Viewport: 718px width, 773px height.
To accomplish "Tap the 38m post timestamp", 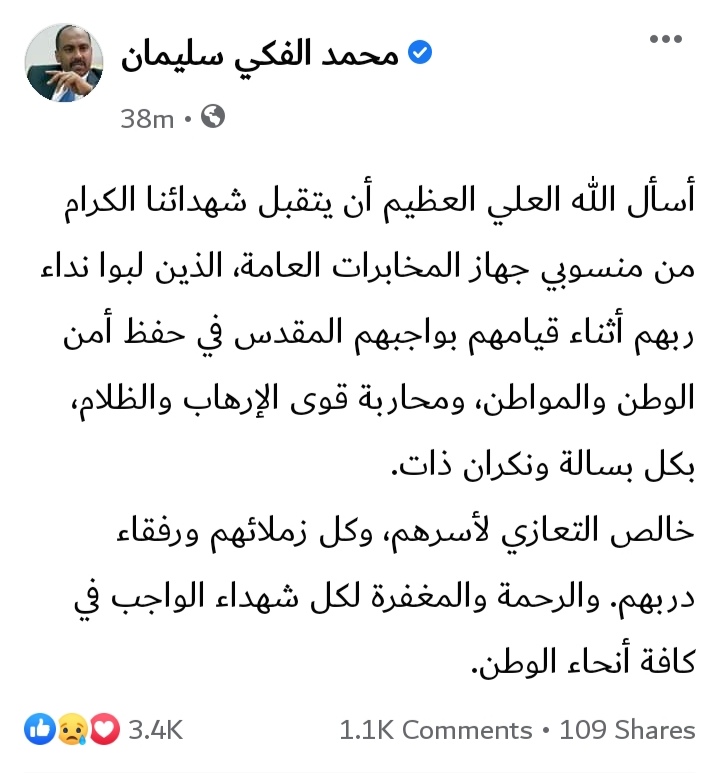I will point(147,119).
